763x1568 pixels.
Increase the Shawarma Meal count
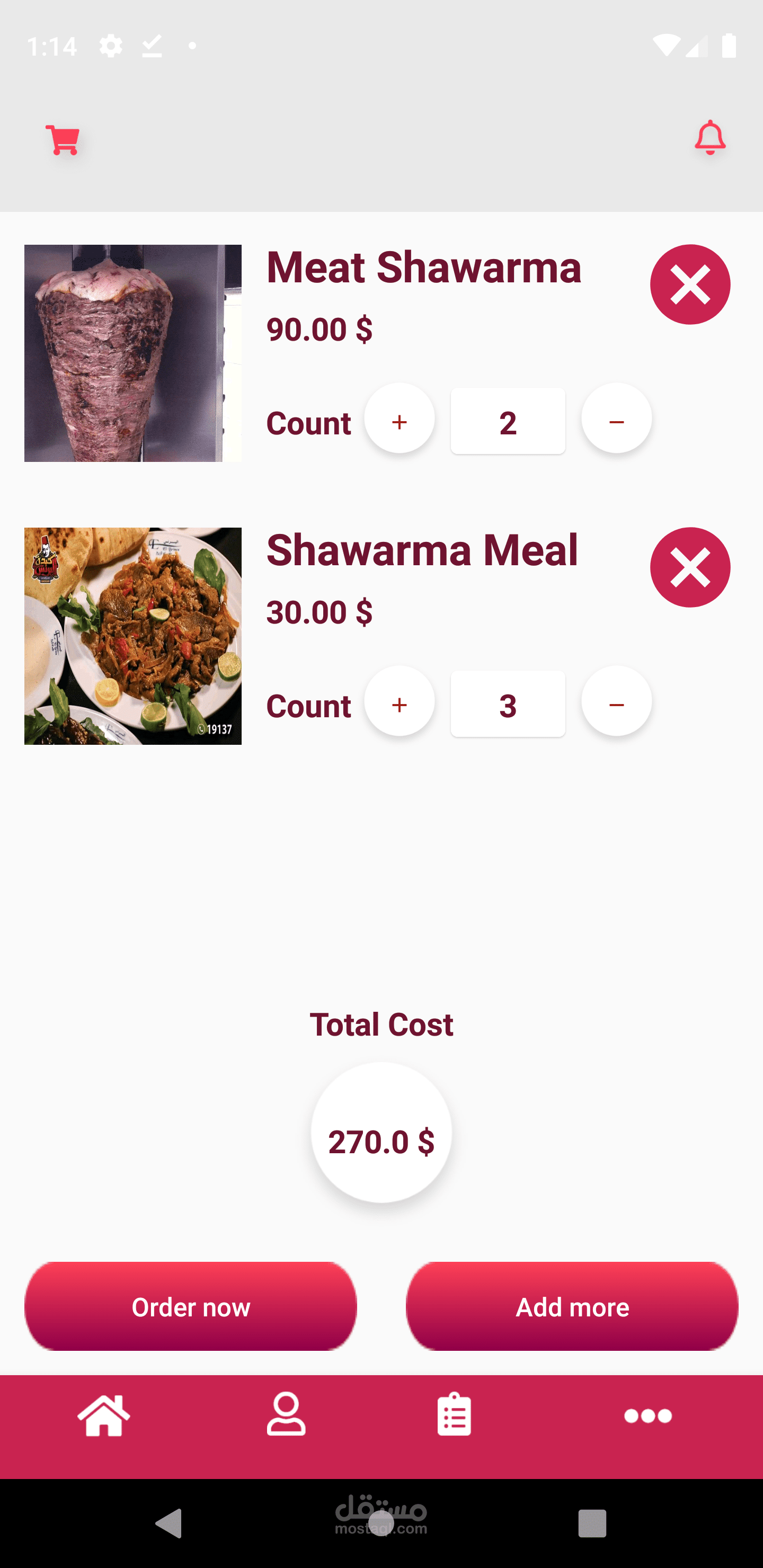tap(399, 704)
